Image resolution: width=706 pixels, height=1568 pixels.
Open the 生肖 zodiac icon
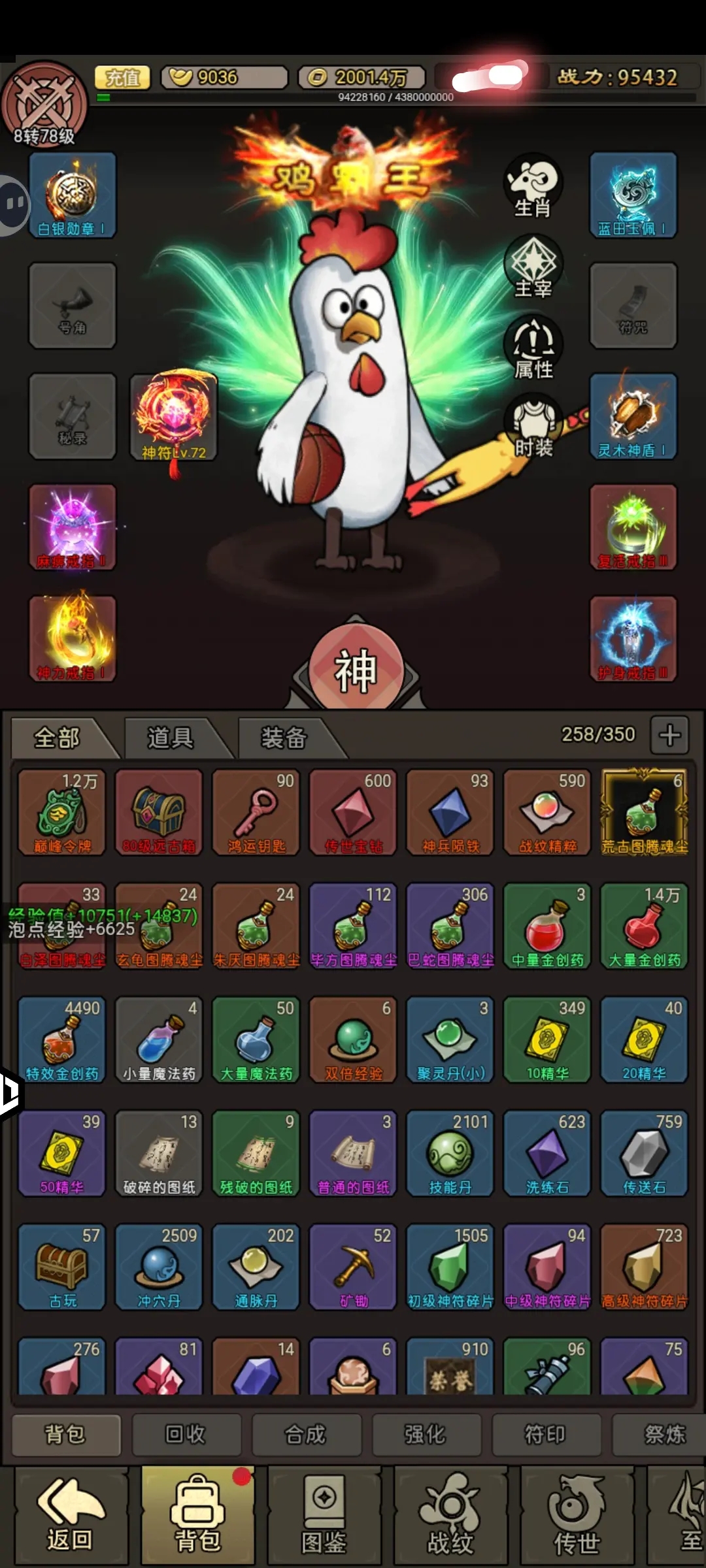coord(533,186)
